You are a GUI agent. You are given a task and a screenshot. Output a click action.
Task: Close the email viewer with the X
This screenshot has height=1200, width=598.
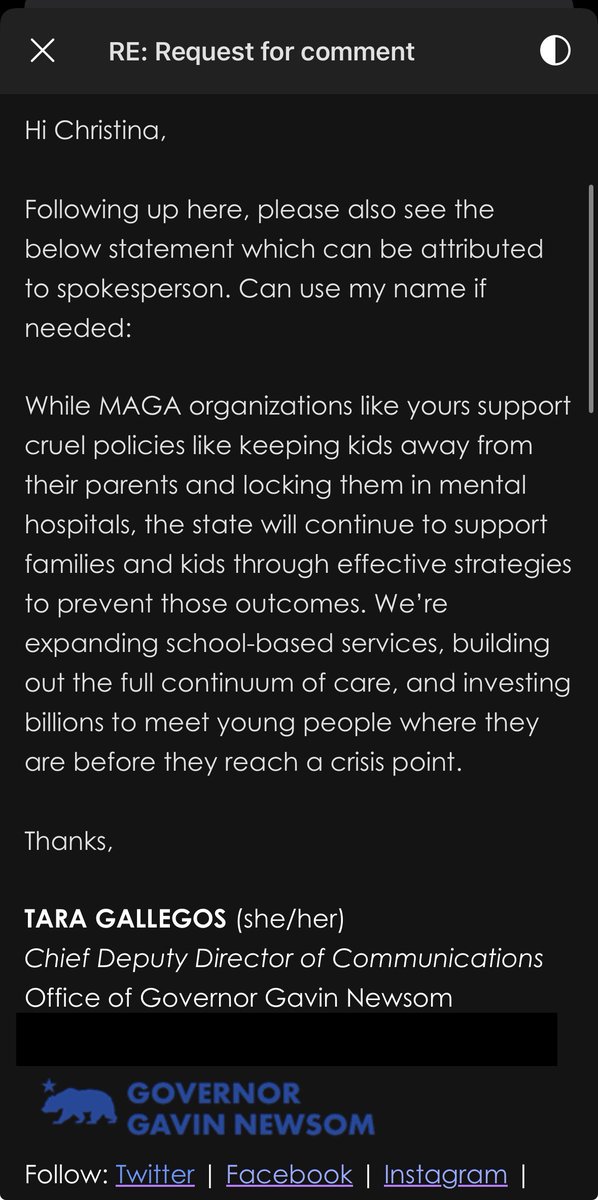pos(42,51)
